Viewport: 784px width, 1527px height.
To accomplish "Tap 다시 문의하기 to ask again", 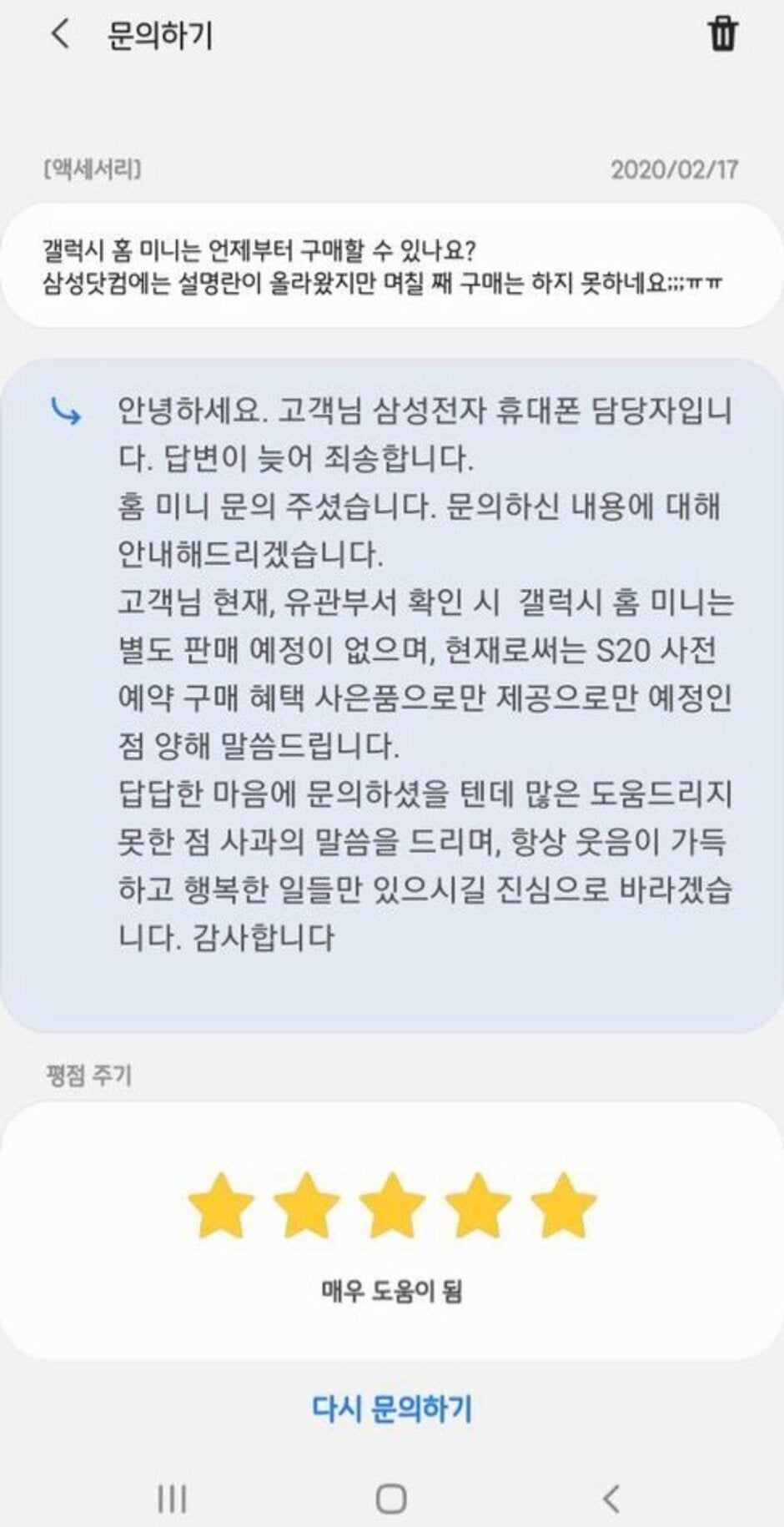I will coord(392,1409).
